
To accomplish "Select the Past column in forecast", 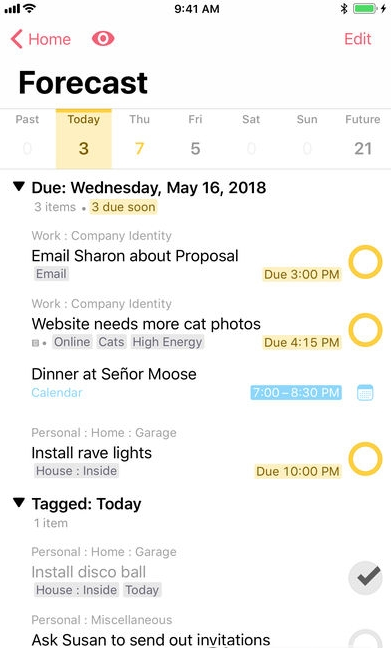I will 27,138.
